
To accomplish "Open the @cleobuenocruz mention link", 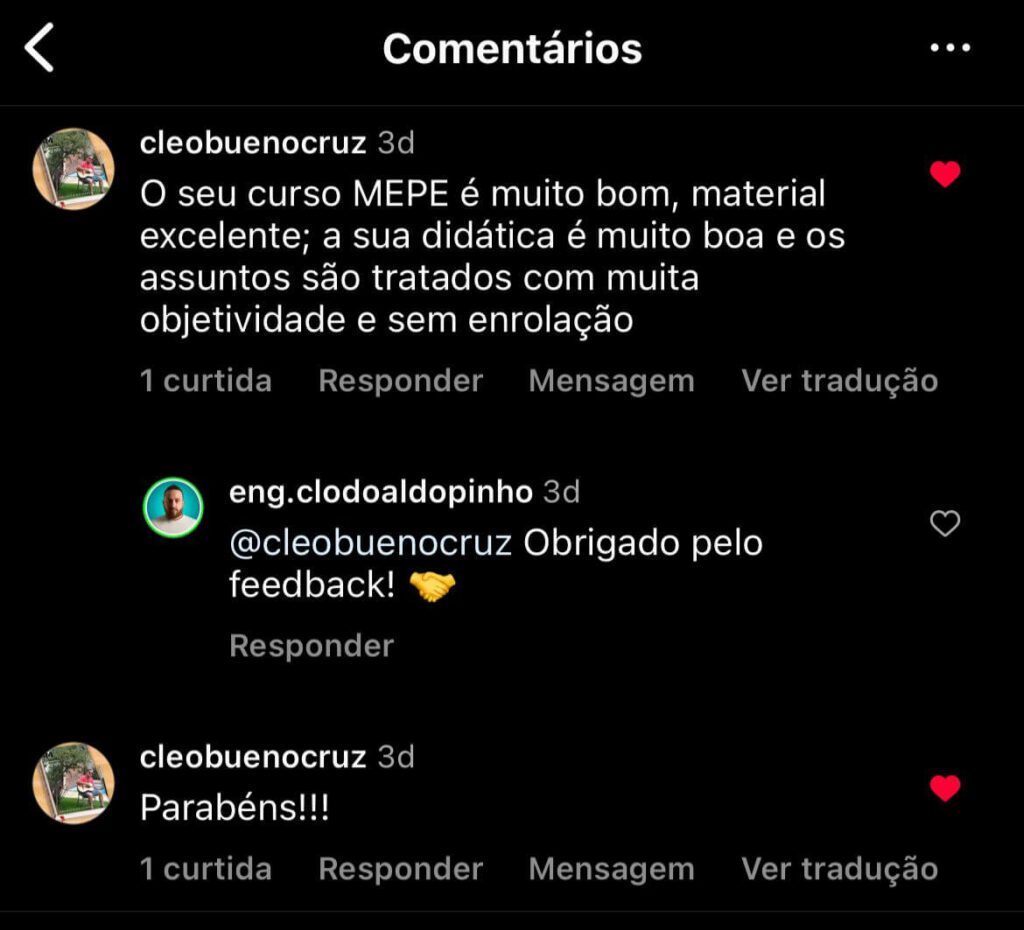I will tap(370, 543).
